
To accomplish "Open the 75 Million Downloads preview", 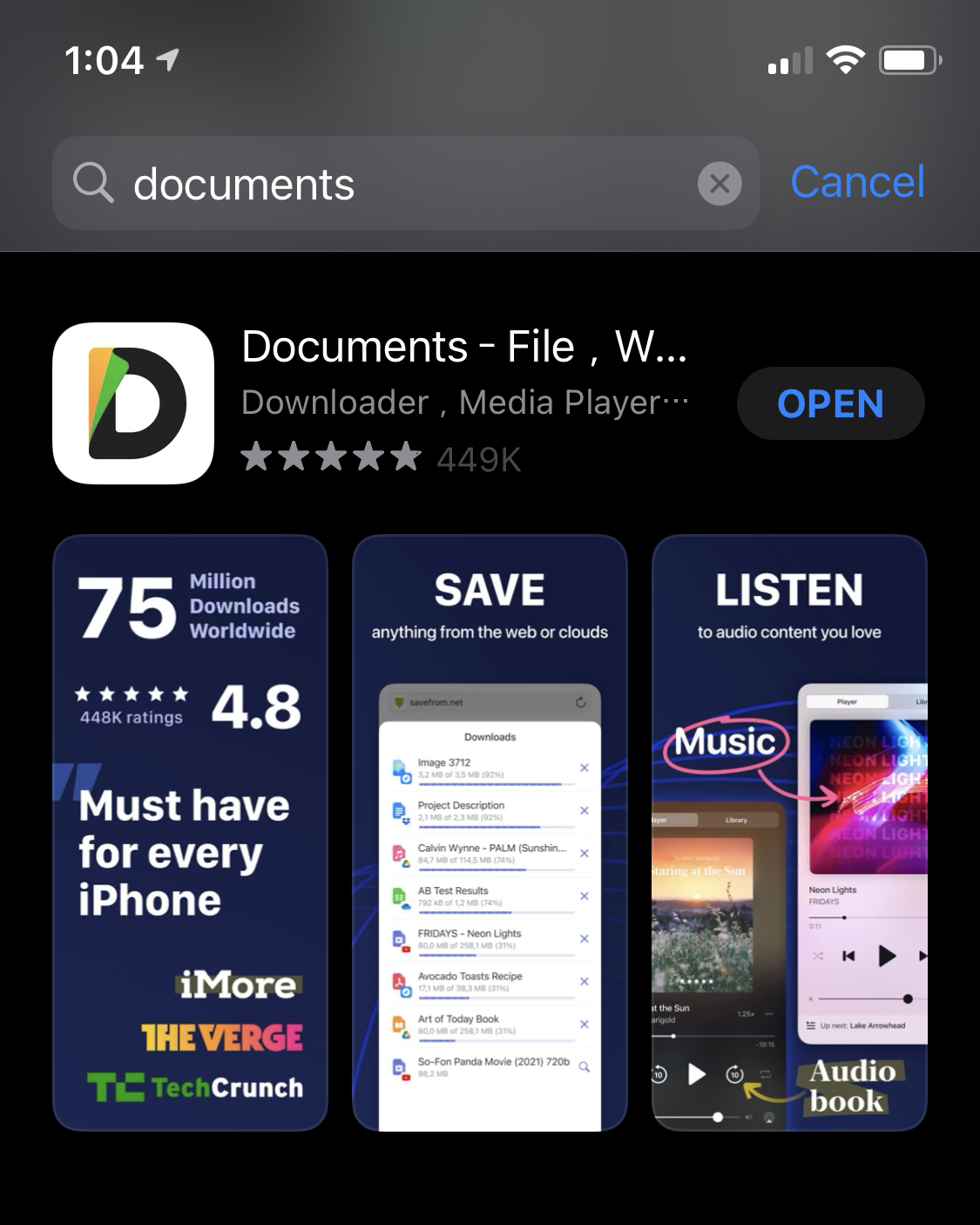I will (x=190, y=832).
